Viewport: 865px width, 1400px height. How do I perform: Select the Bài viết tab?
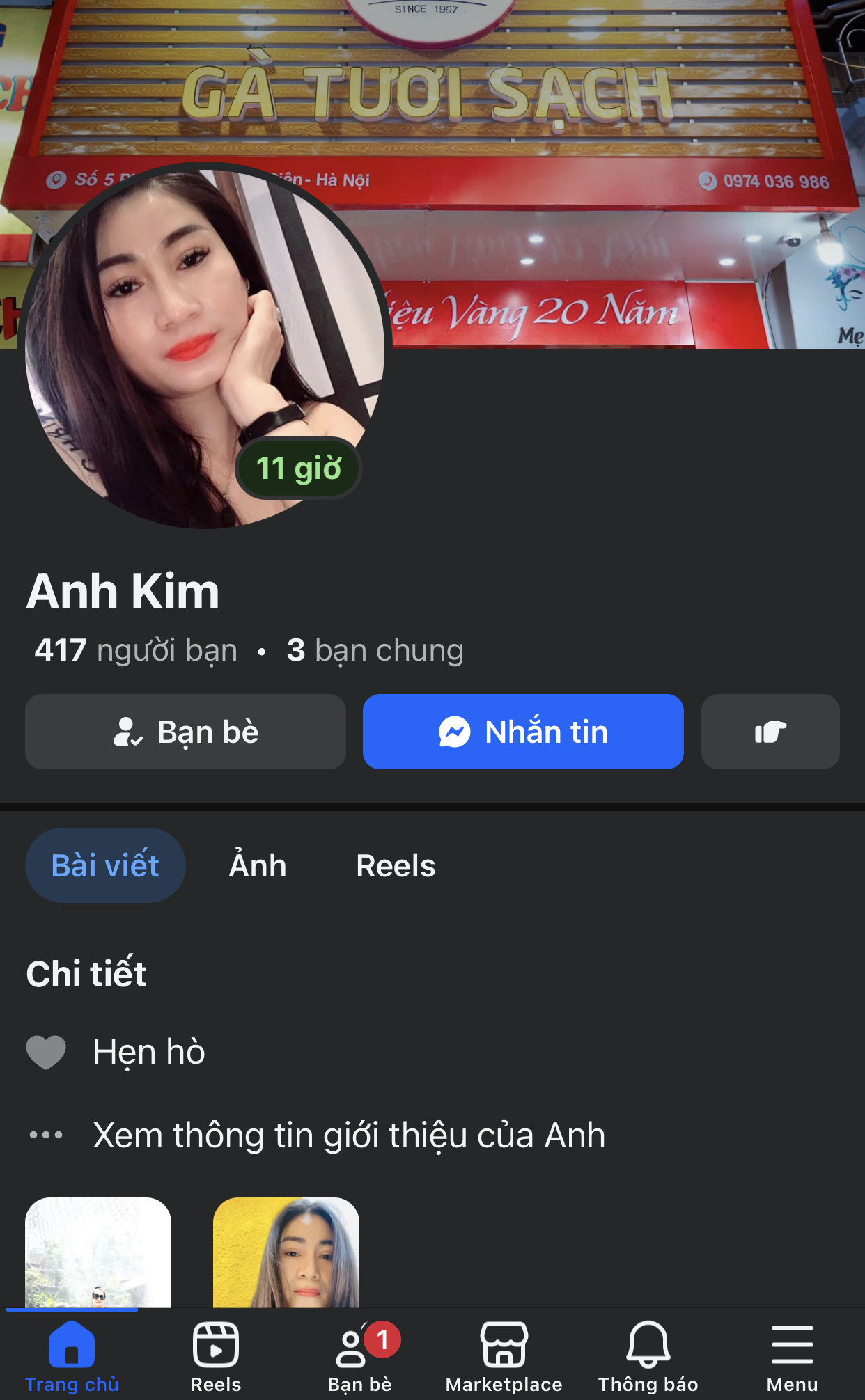[x=105, y=865]
